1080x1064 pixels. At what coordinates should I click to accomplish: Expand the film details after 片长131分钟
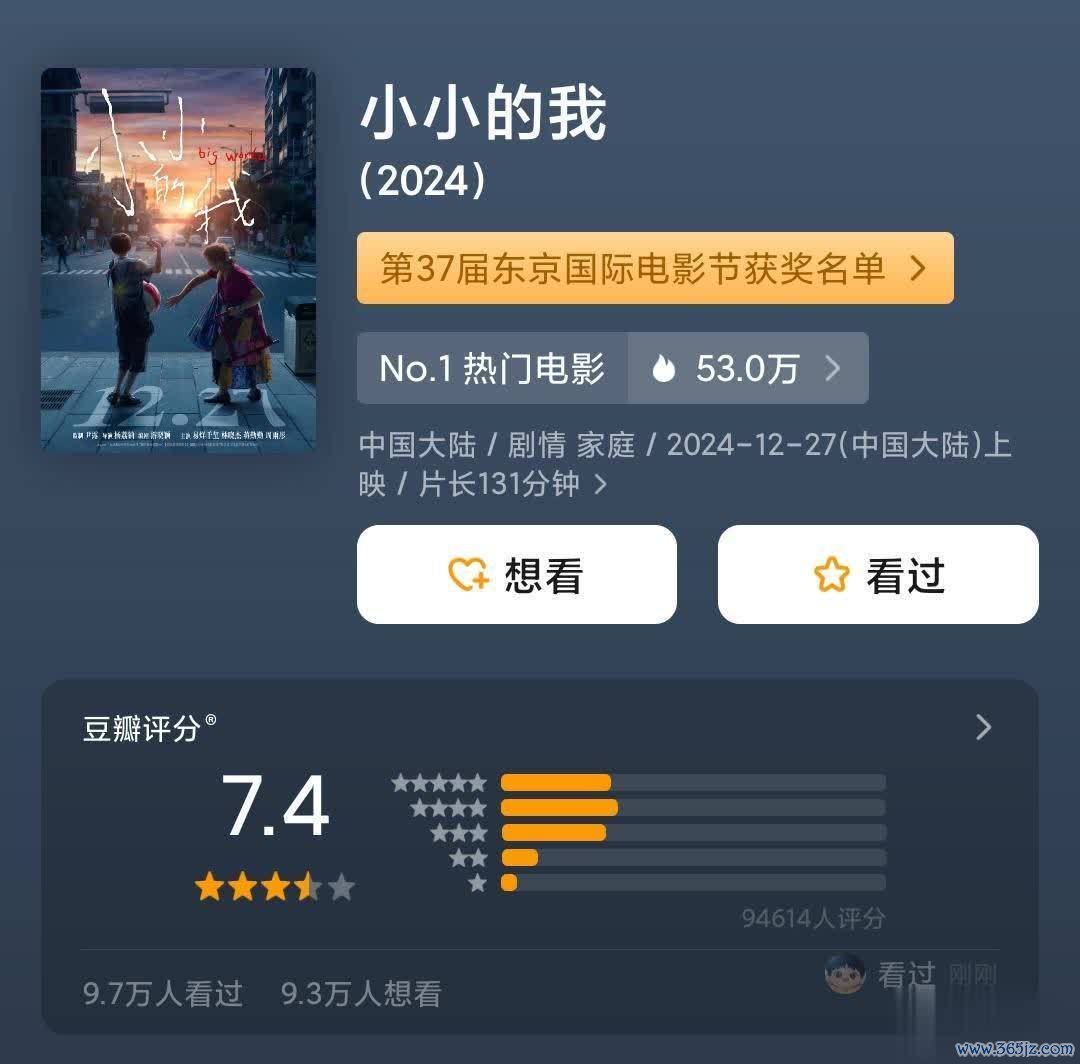601,485
